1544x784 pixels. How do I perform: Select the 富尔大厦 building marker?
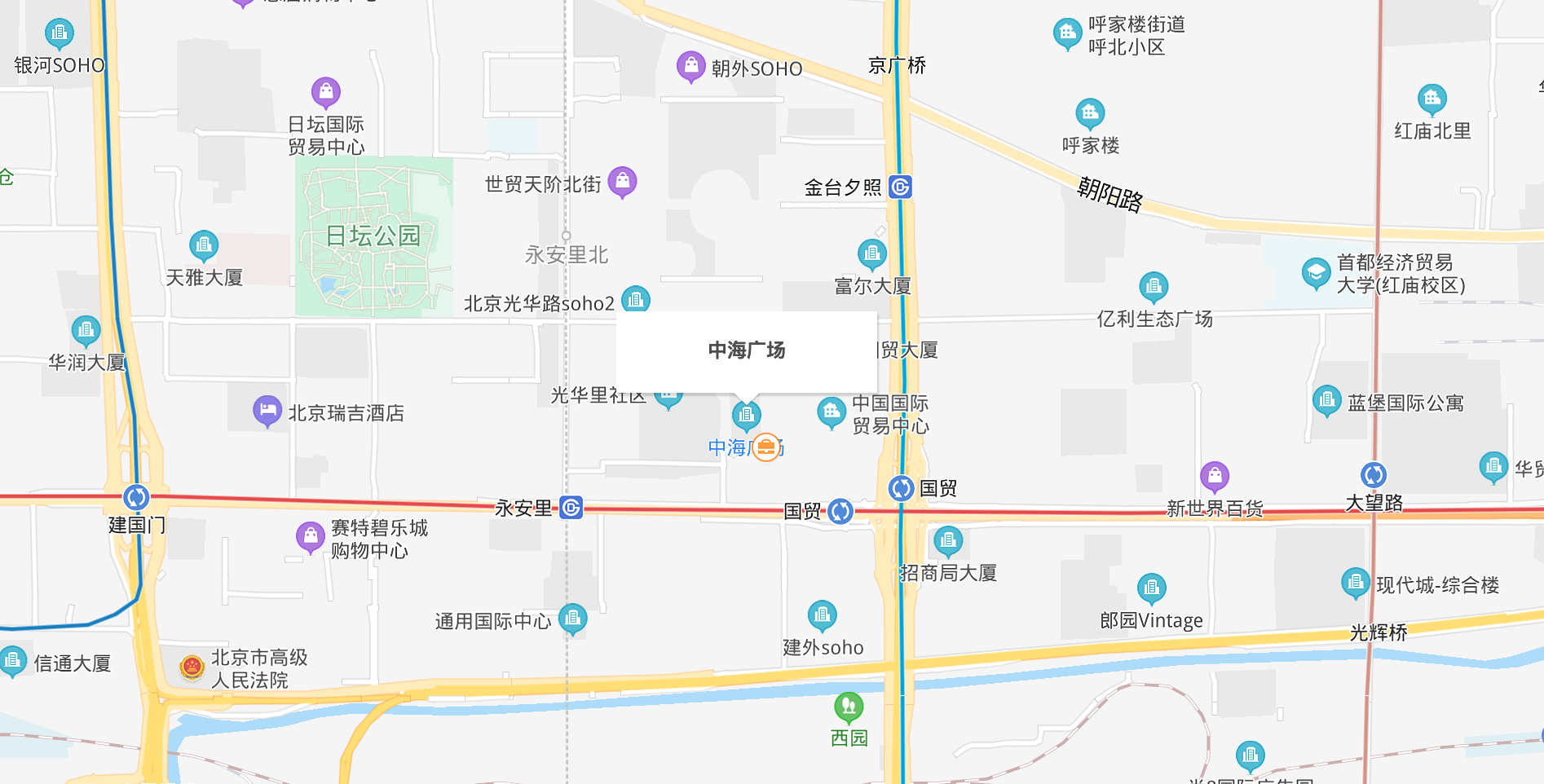tap(871, 253)
